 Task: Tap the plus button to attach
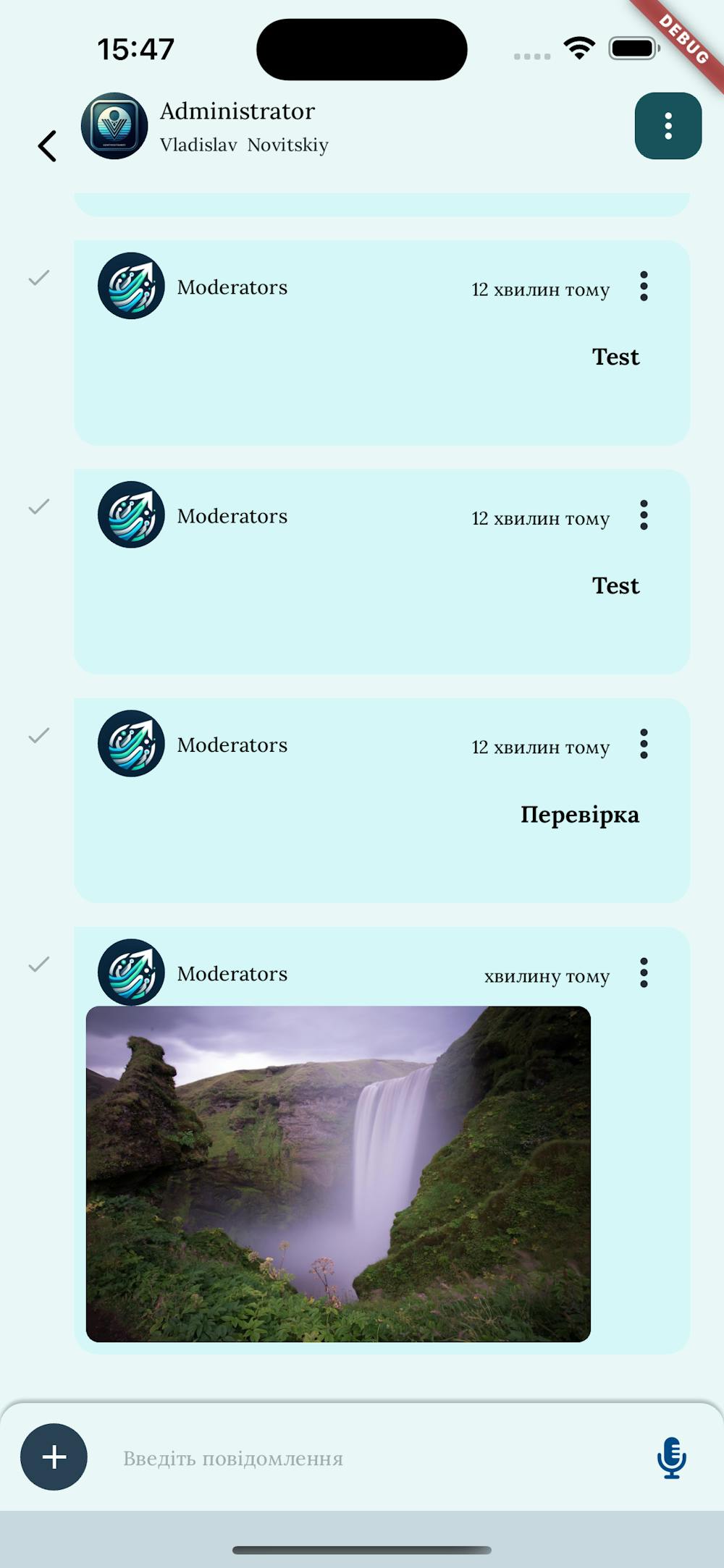[x=54, y=1457]
